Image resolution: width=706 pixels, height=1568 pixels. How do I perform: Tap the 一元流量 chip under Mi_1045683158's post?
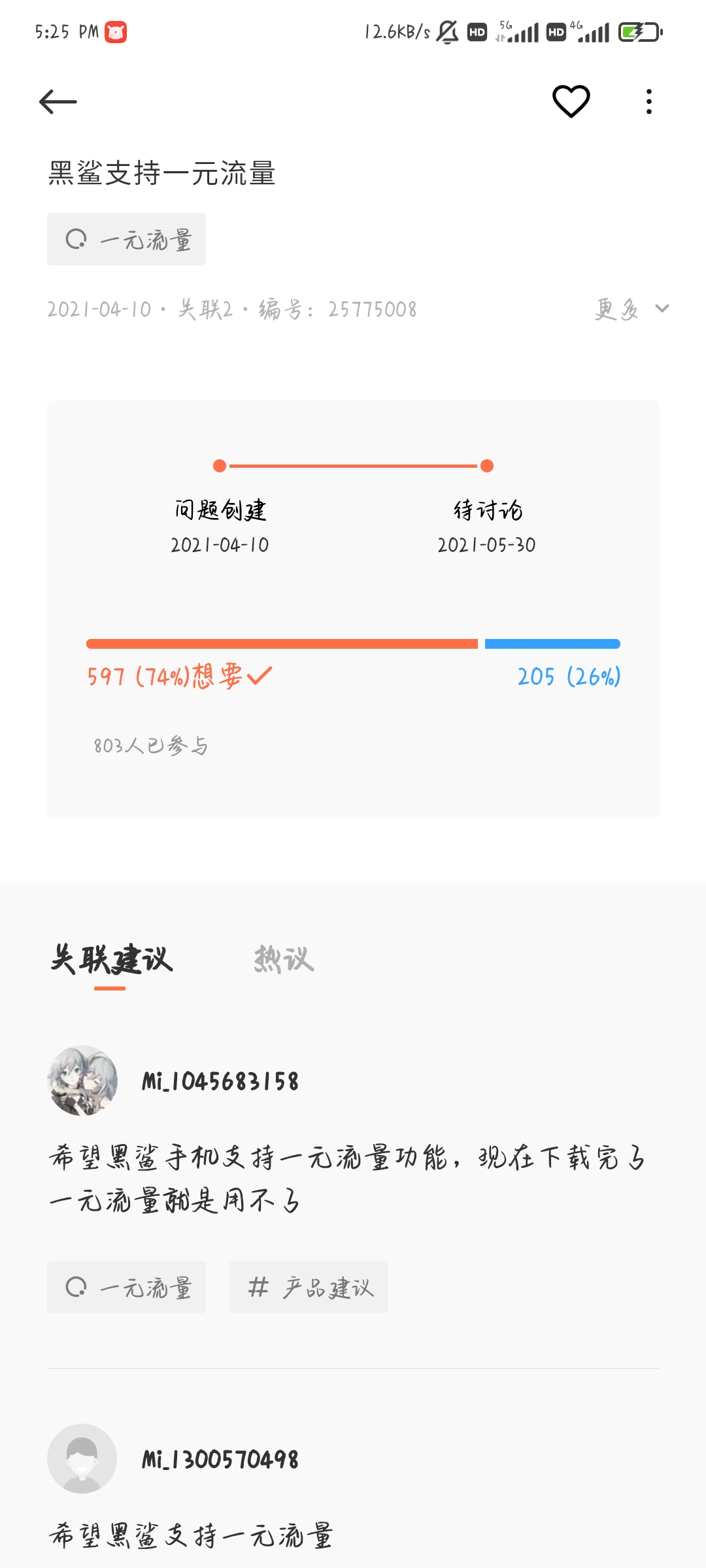coord(126,1287)
